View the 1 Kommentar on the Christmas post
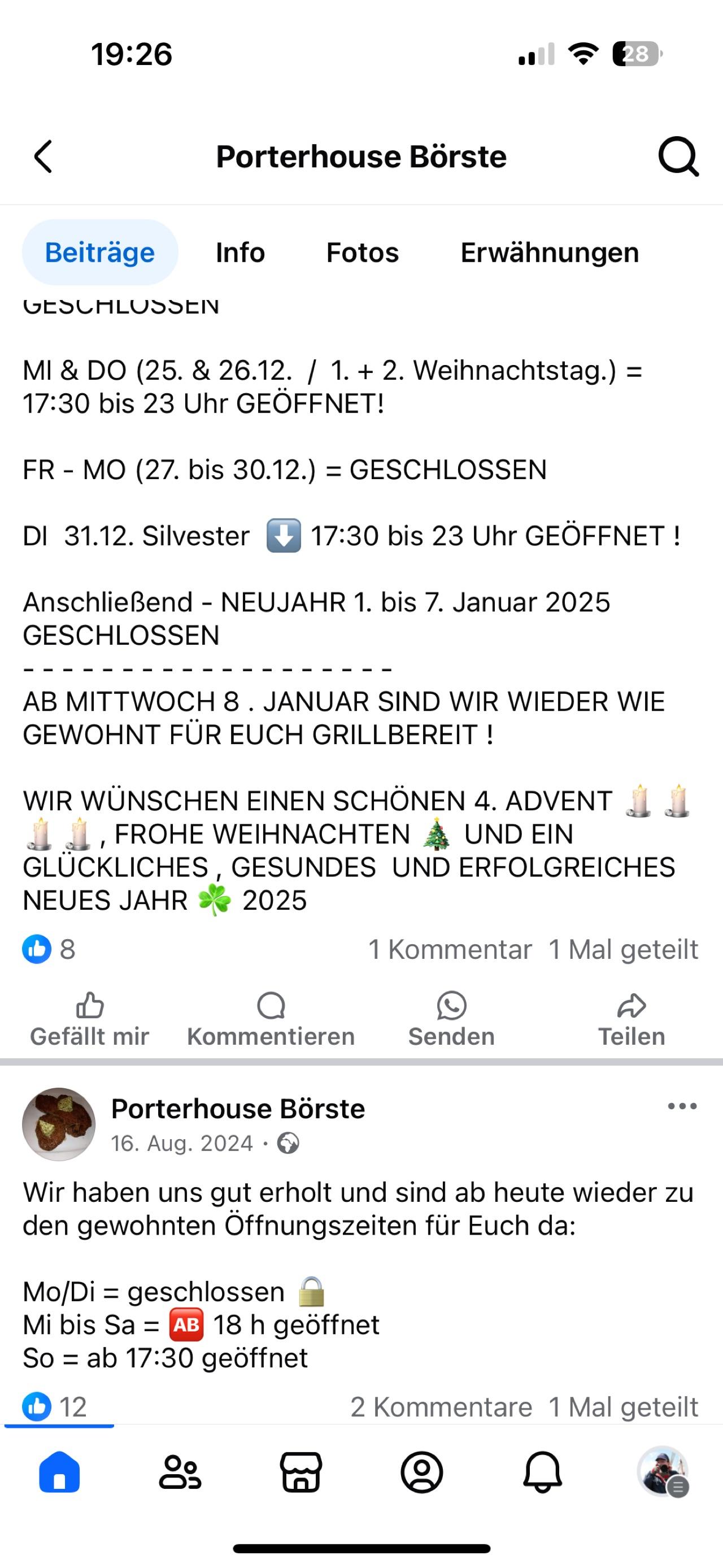The width and height of the screenshot is (723, 1568). click(450, 950)
